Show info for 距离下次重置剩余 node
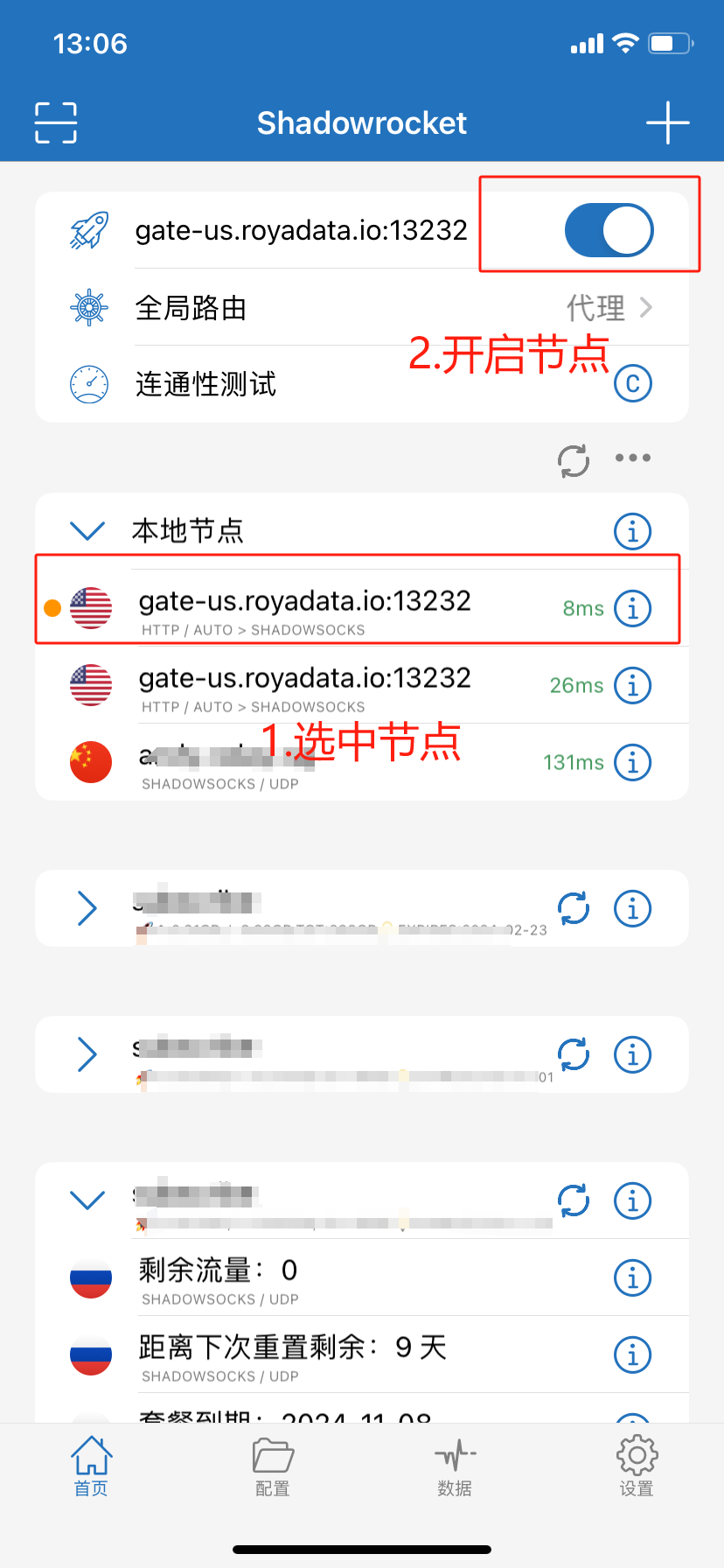This screenshot has width=724, height=1568. pos(632,1355)
